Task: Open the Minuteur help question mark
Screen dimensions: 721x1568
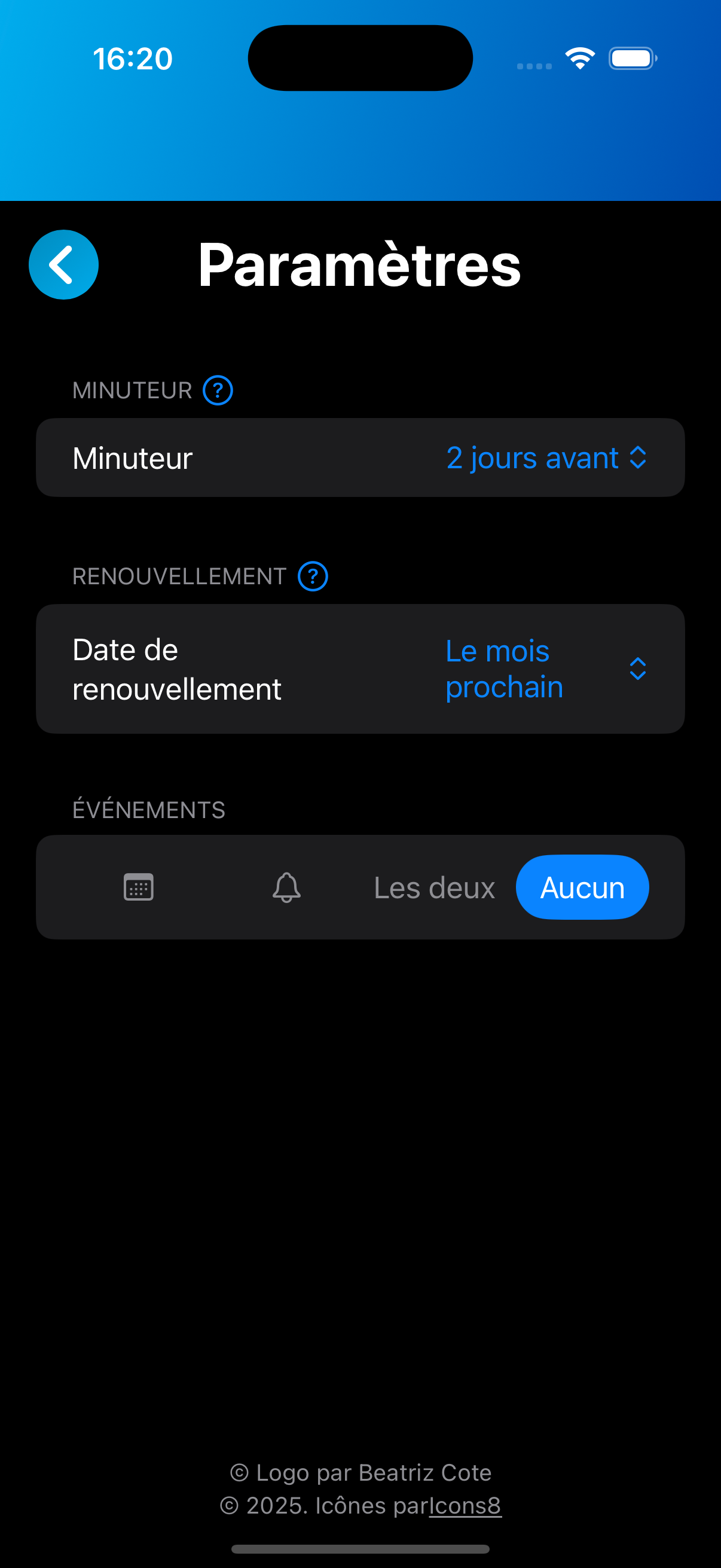Action: [x=217, y=389]
